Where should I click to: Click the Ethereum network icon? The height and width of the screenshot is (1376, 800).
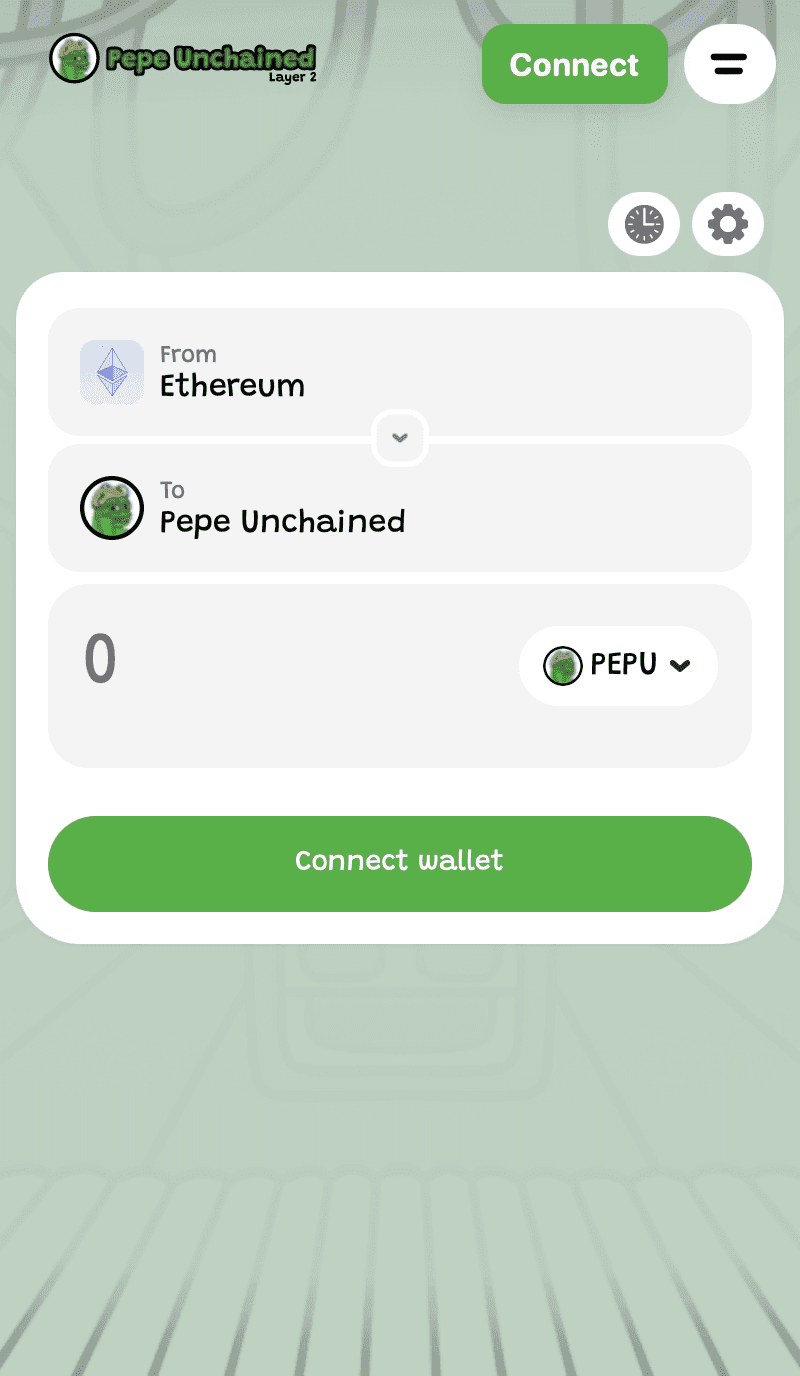(112, 372)
